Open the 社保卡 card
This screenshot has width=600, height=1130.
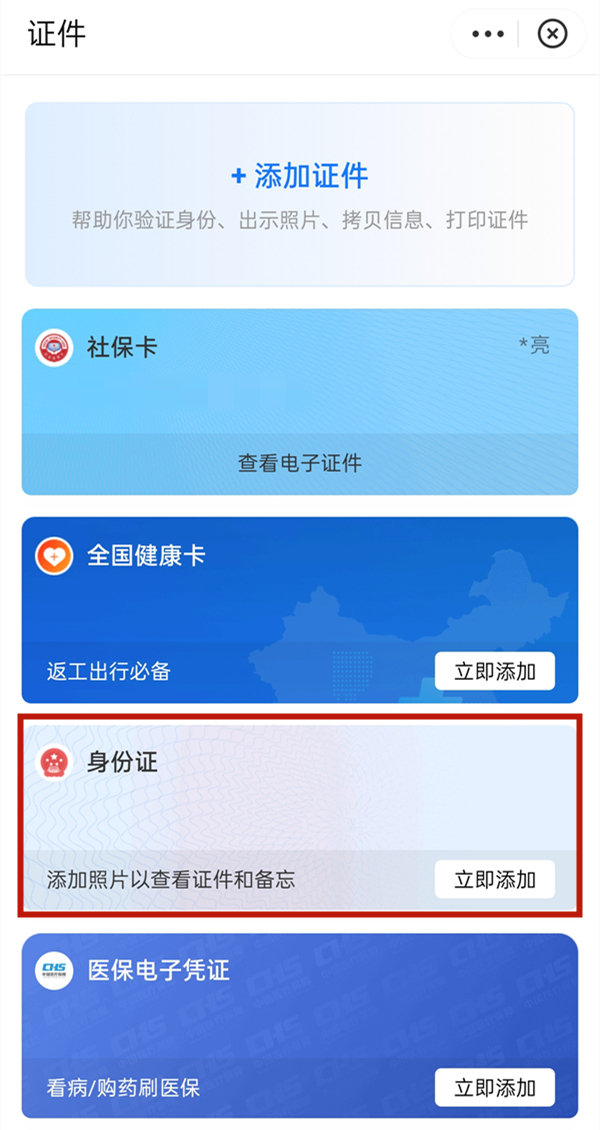300,370
